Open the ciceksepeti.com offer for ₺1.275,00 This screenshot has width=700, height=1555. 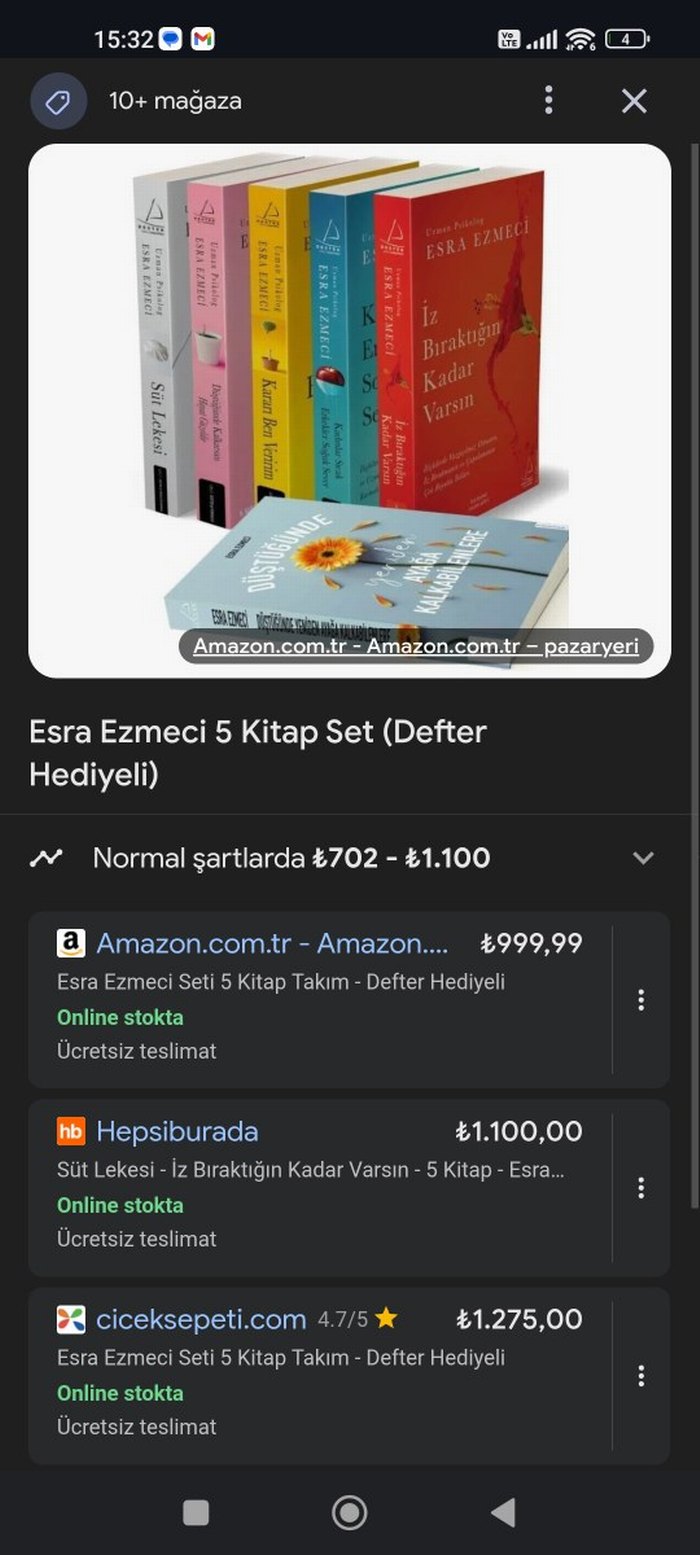coord(320,1374)
